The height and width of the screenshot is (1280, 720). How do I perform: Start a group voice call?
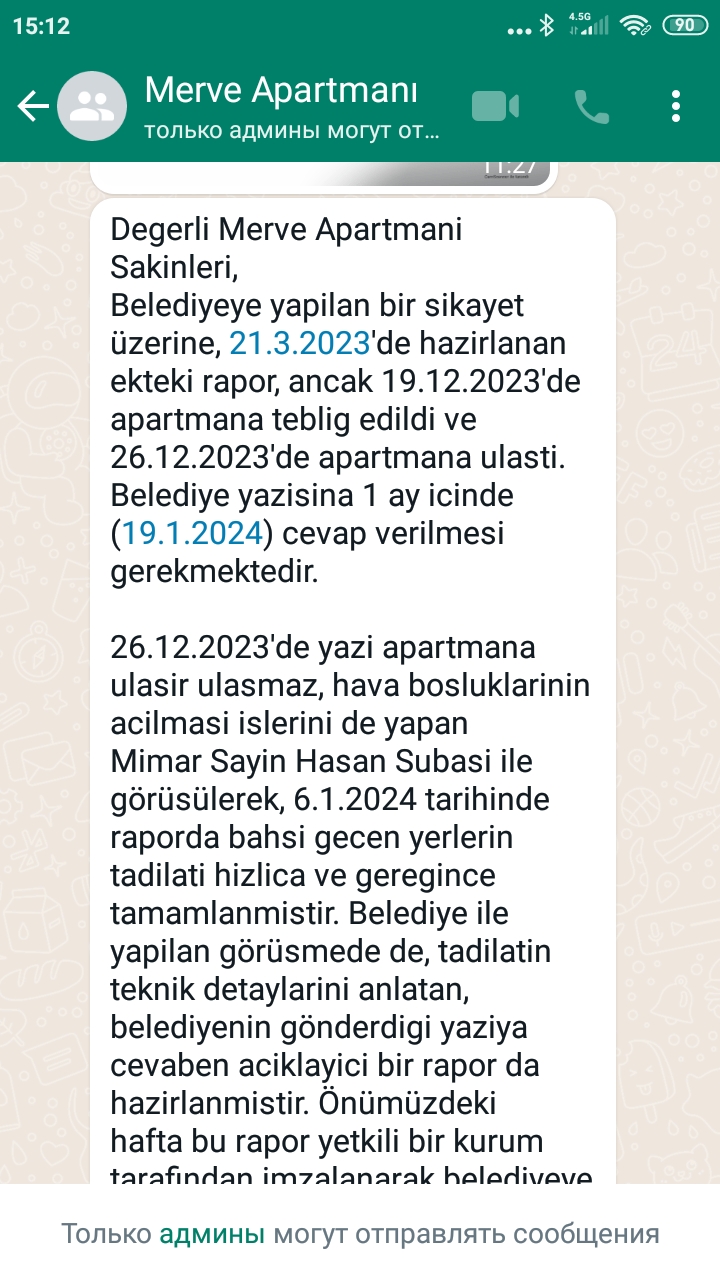pyautogui.click(x=591, y=107)
